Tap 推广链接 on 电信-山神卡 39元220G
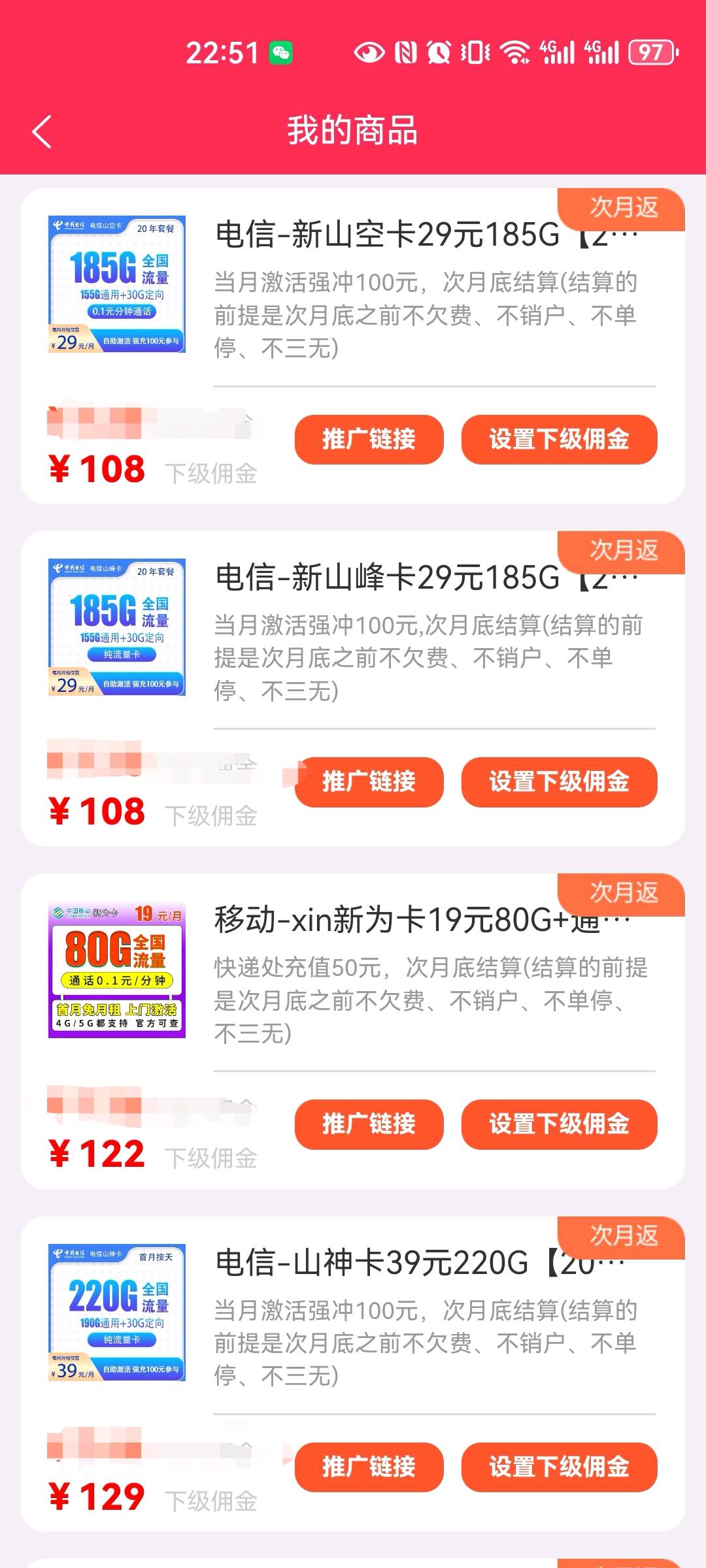Image resolution: width=706 pixels, height=1568 pixels. click(369, 1467)
